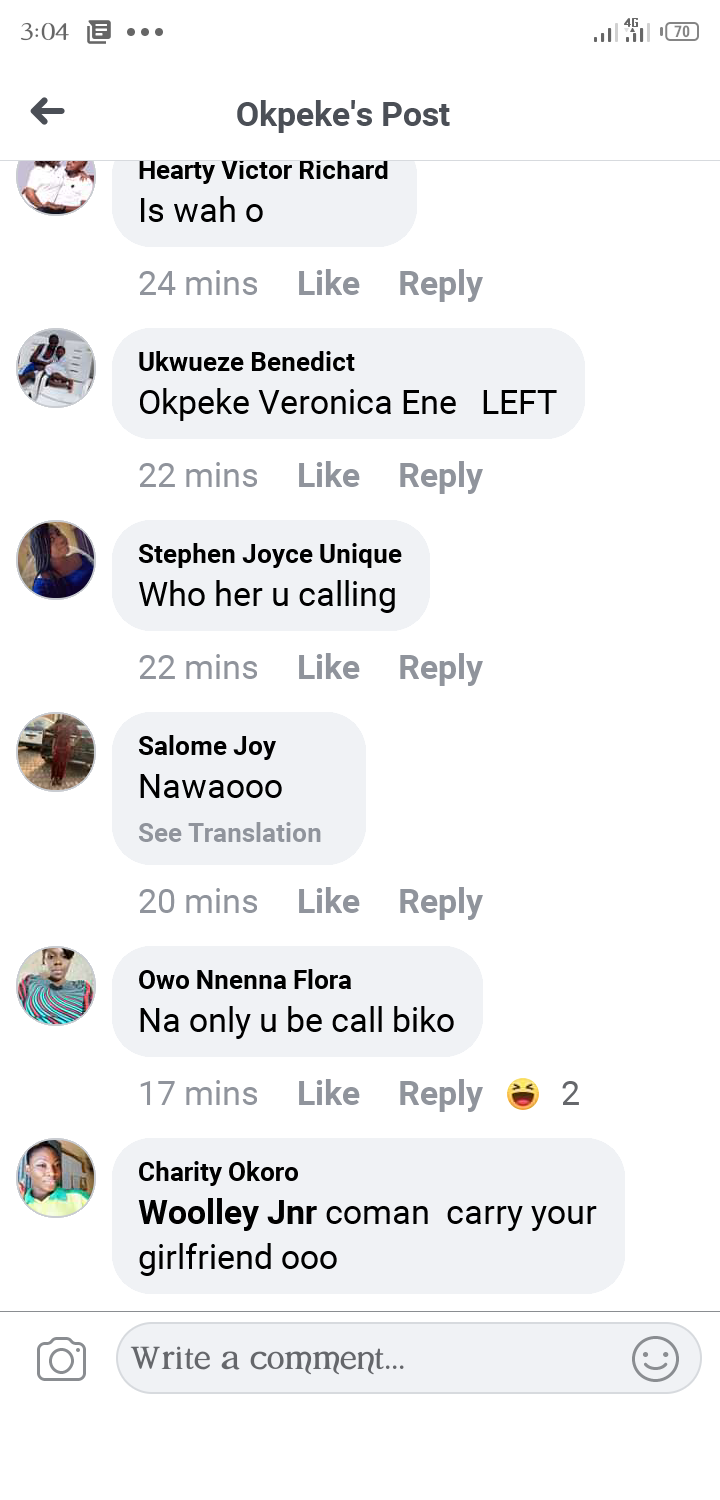
Task: Go back from Okpeke's Post
Action: point(47,112)
